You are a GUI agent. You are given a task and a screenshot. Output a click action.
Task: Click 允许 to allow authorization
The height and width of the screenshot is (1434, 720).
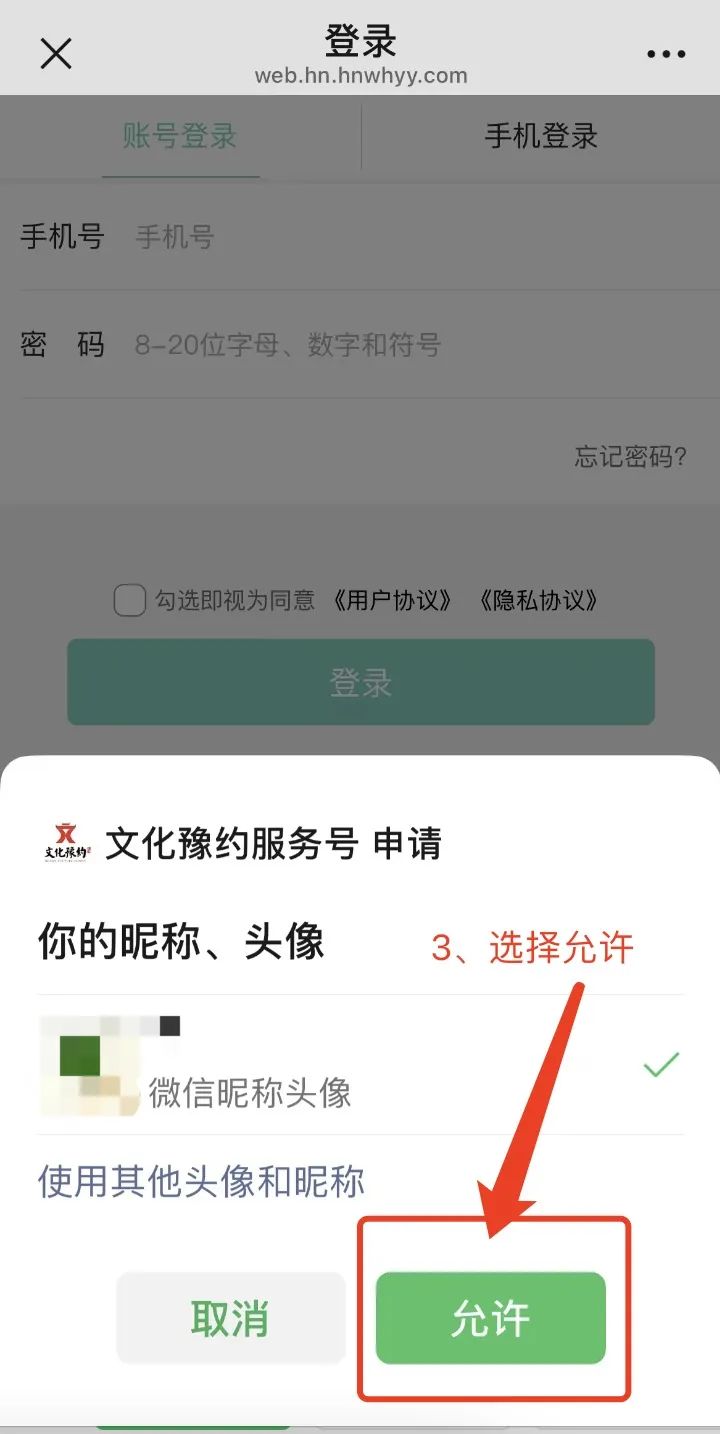[x=490, y=1318]
